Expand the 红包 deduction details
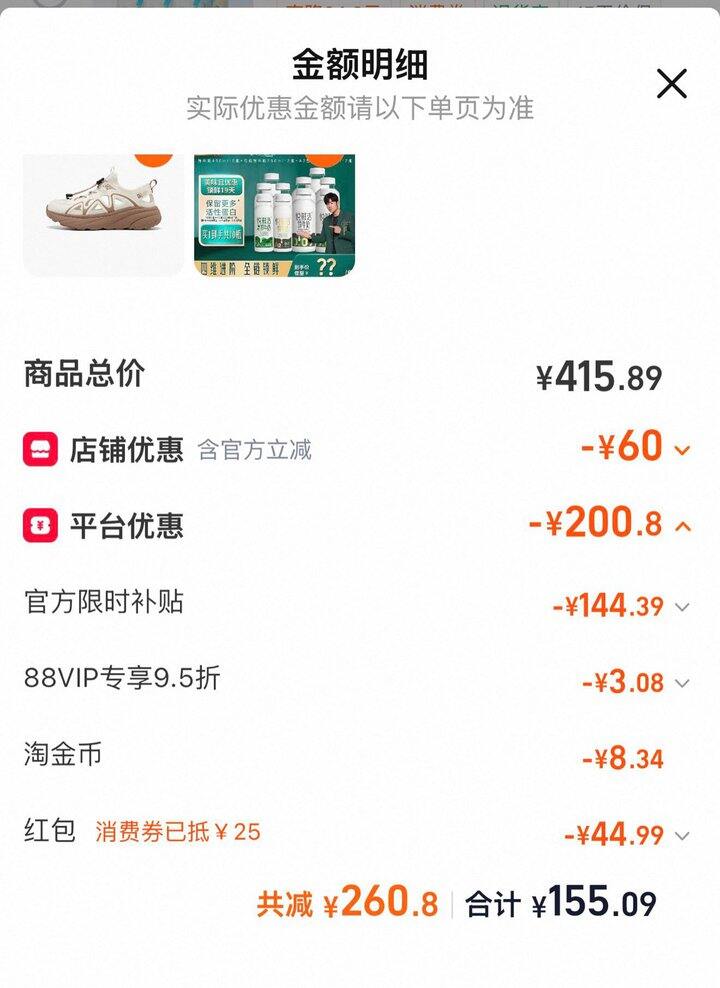Screen dimensions: 720x988 tap(682, 835)
